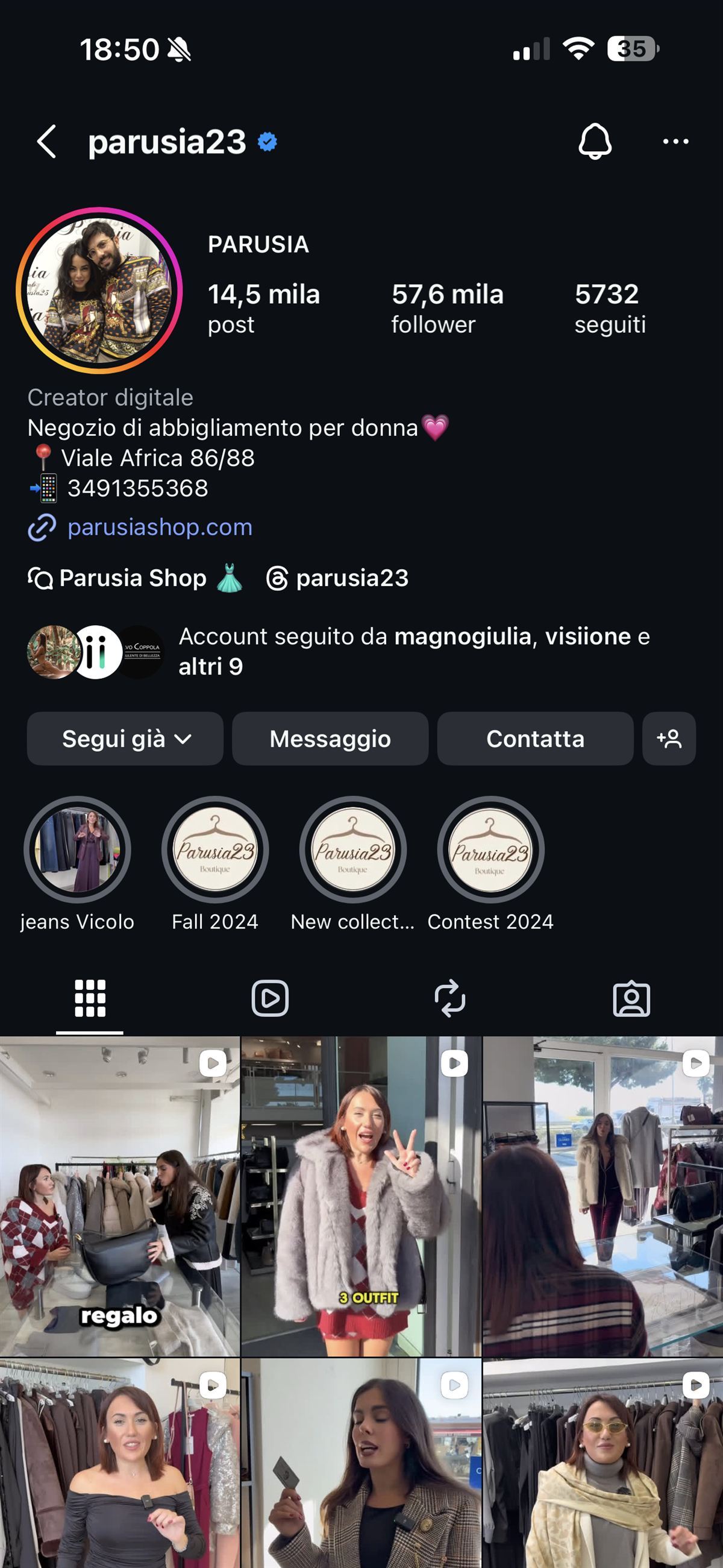Open the Parusia Shop broadcast channel
Image resolution: width=723 pixels, height=1568 pixels.
(x=134, y=578)
